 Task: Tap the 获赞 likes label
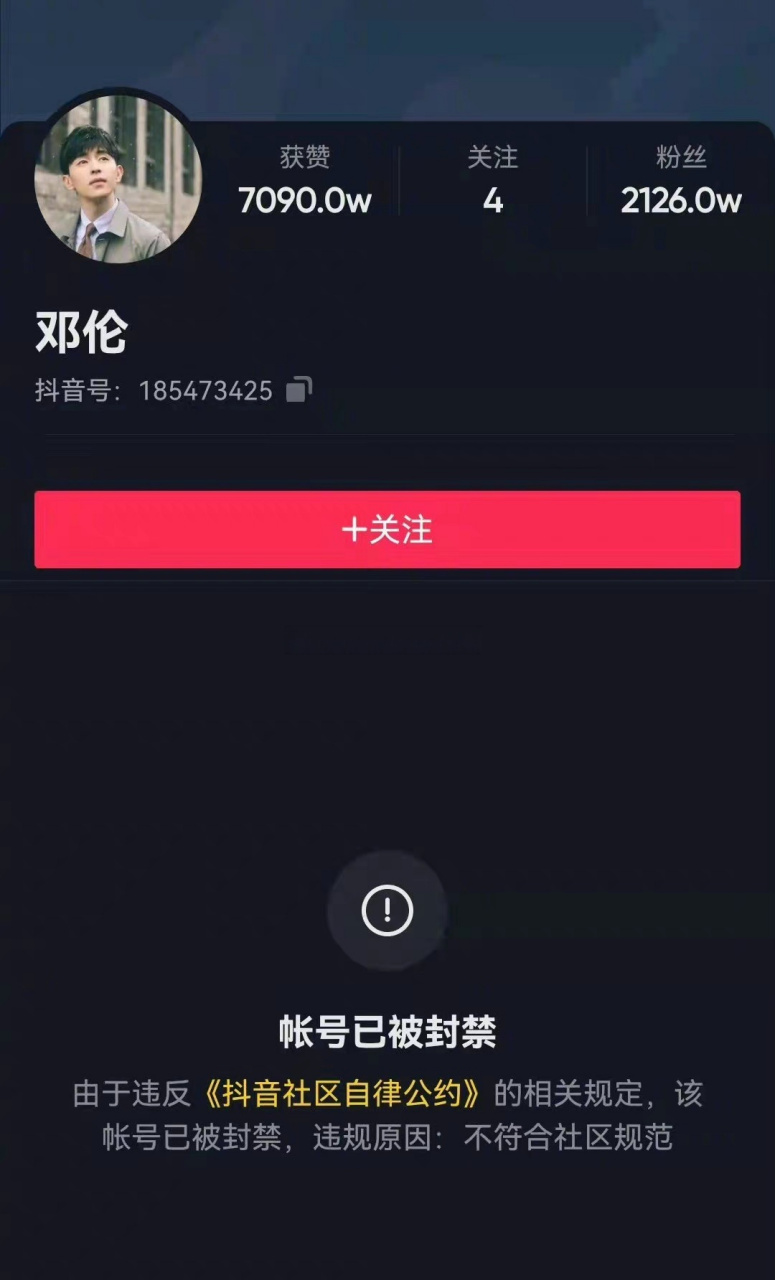click(305, 157)
